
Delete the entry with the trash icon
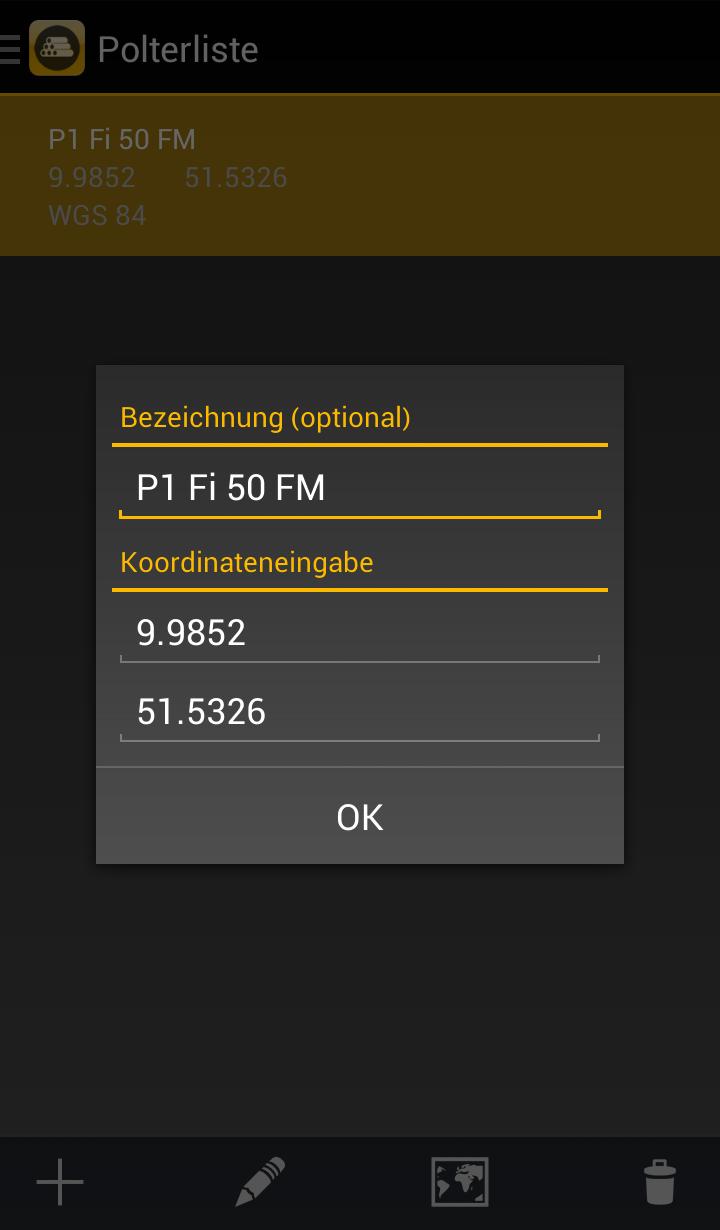pos(659,1183)
